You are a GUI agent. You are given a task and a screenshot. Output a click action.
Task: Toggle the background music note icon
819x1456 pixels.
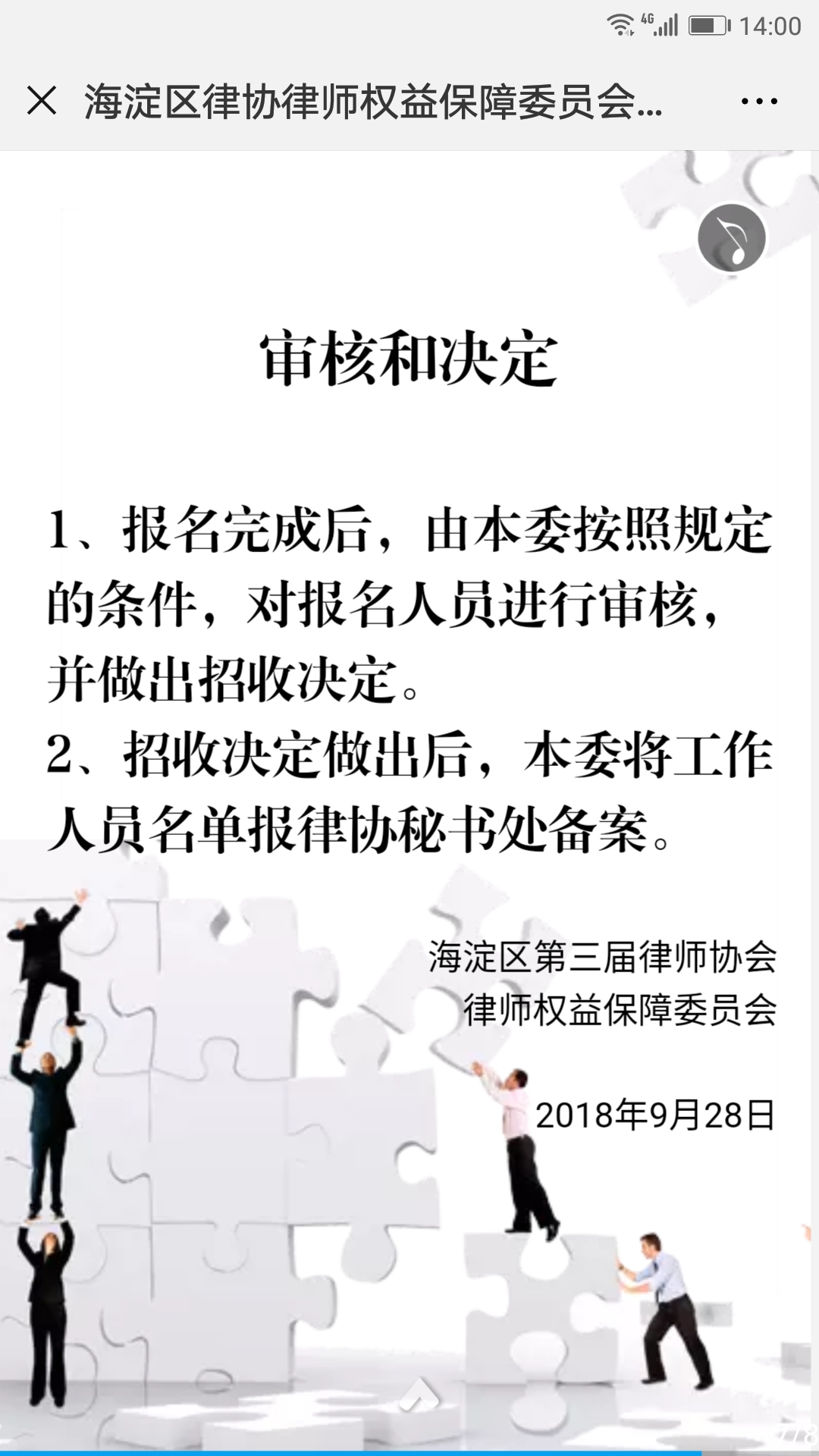732,238
